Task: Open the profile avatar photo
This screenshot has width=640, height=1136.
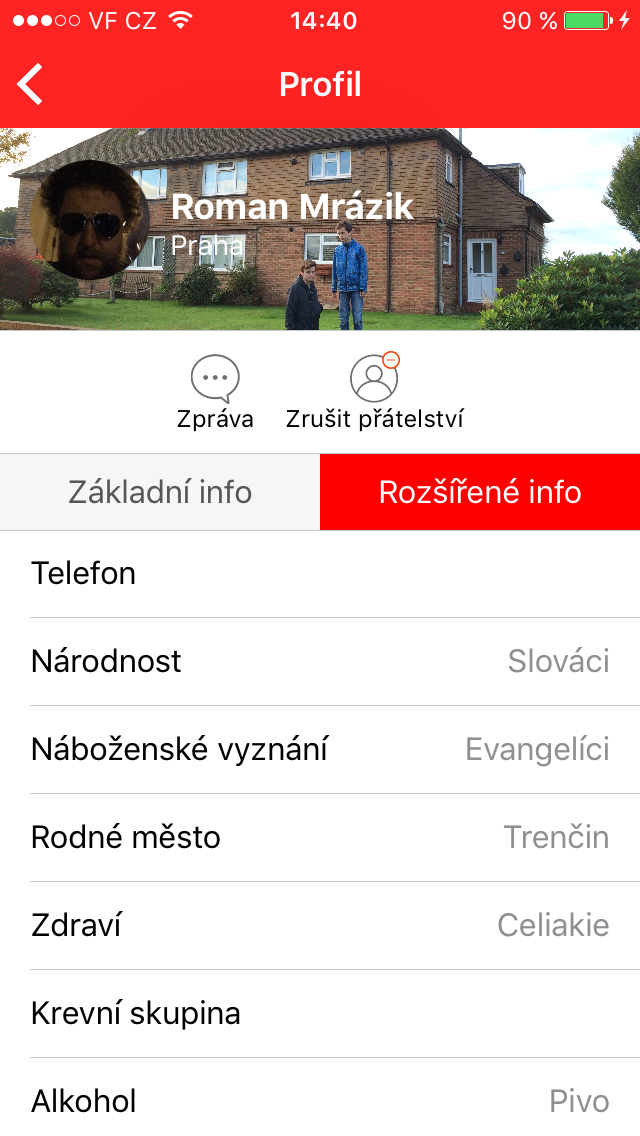Action: point(90,221)
